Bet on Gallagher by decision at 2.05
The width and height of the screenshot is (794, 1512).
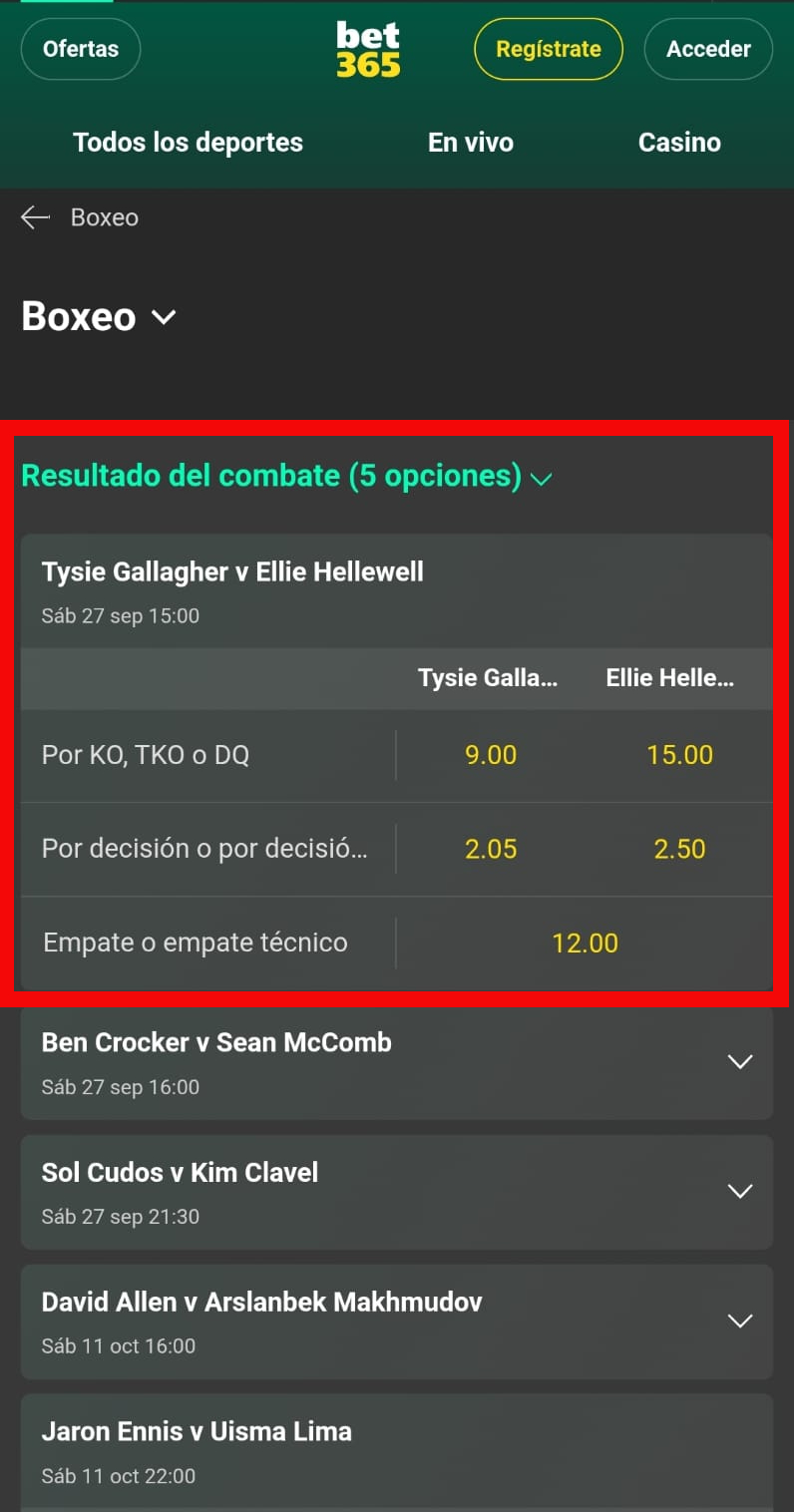[491, 849]
